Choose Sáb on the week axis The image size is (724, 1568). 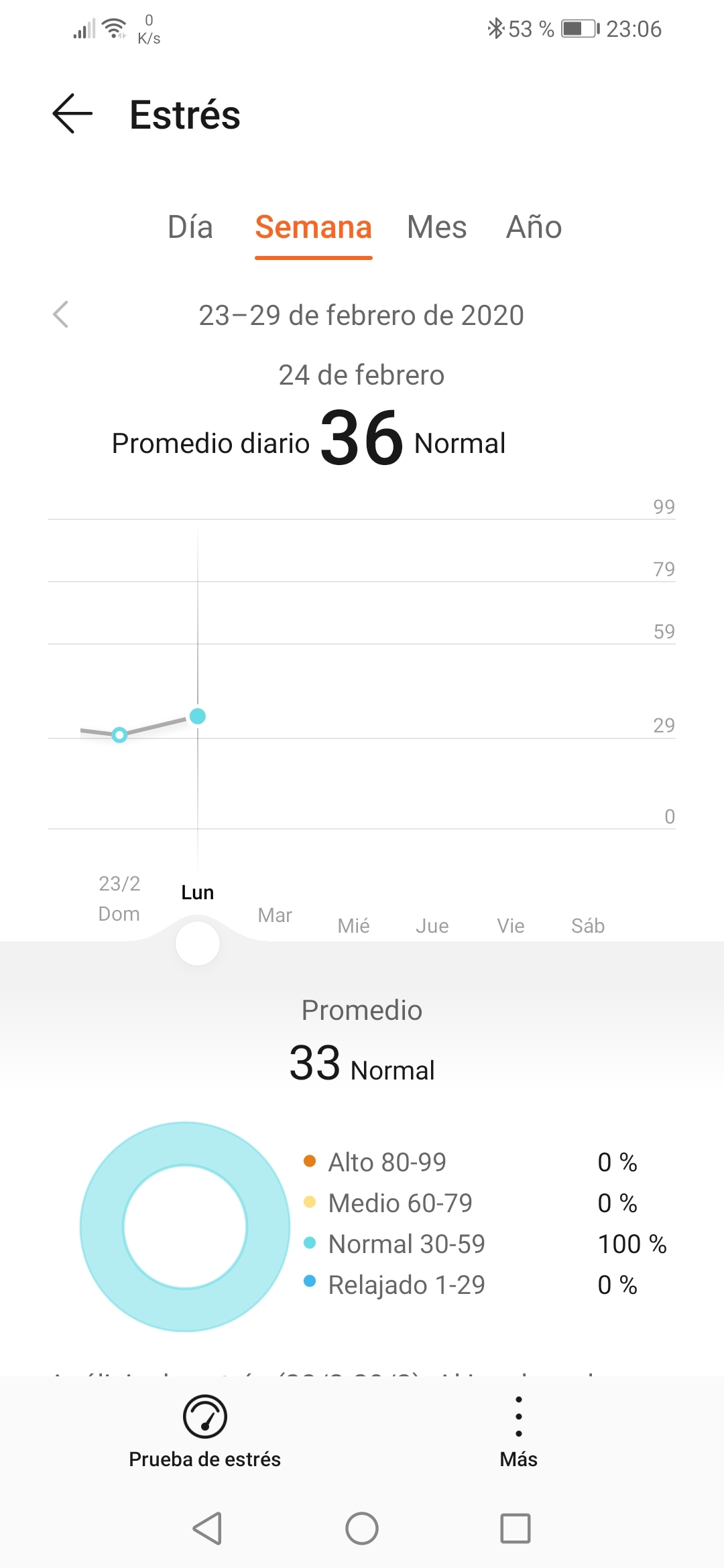pos(588,926)
